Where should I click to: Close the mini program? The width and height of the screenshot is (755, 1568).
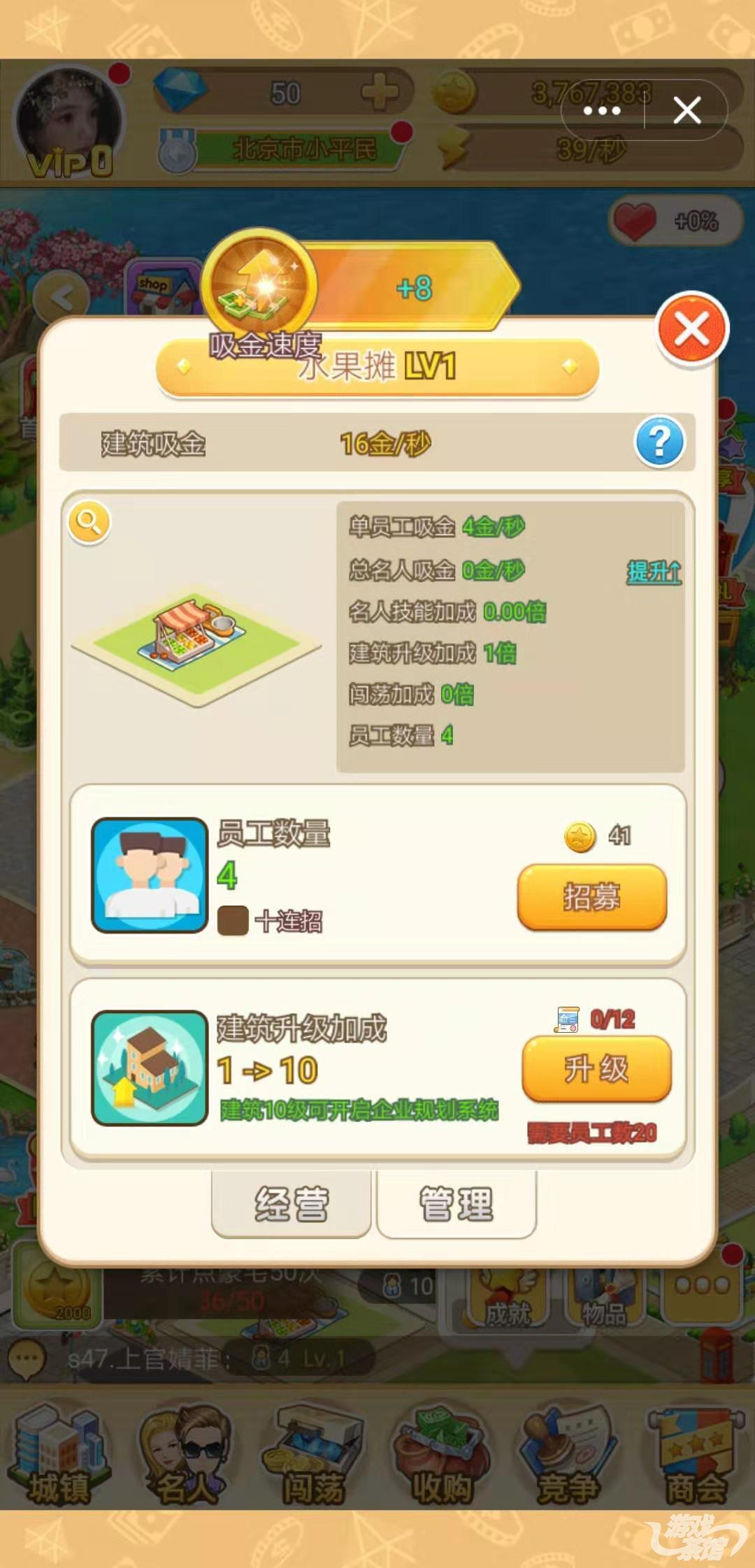[686, 110]
